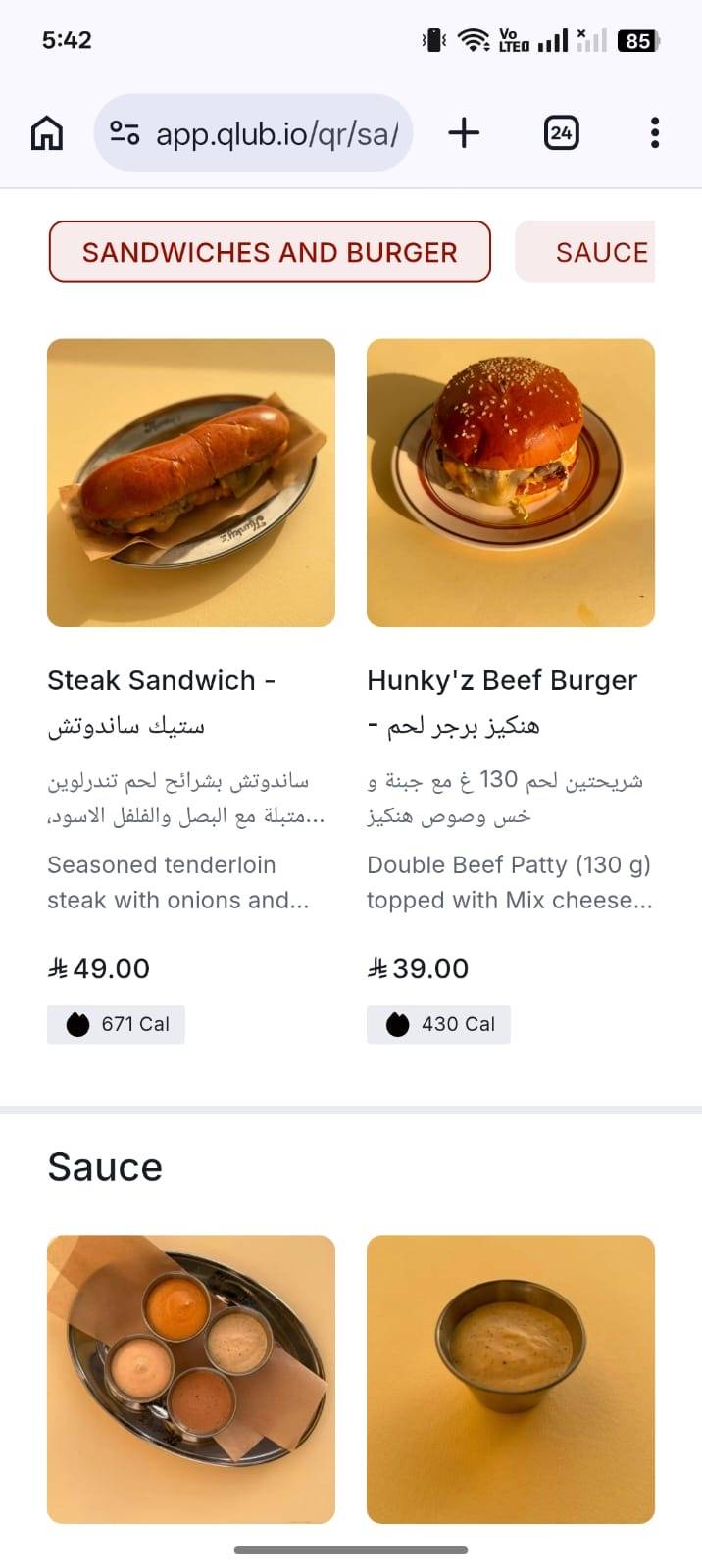This screenshot has width=702, height=1568.
Task: Select the Sandwiches and Burger category
Action: point(270,252)
